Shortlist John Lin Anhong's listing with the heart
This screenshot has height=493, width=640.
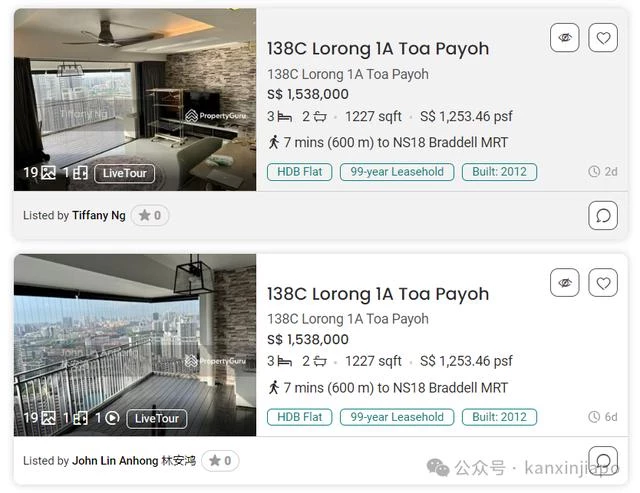603,283
